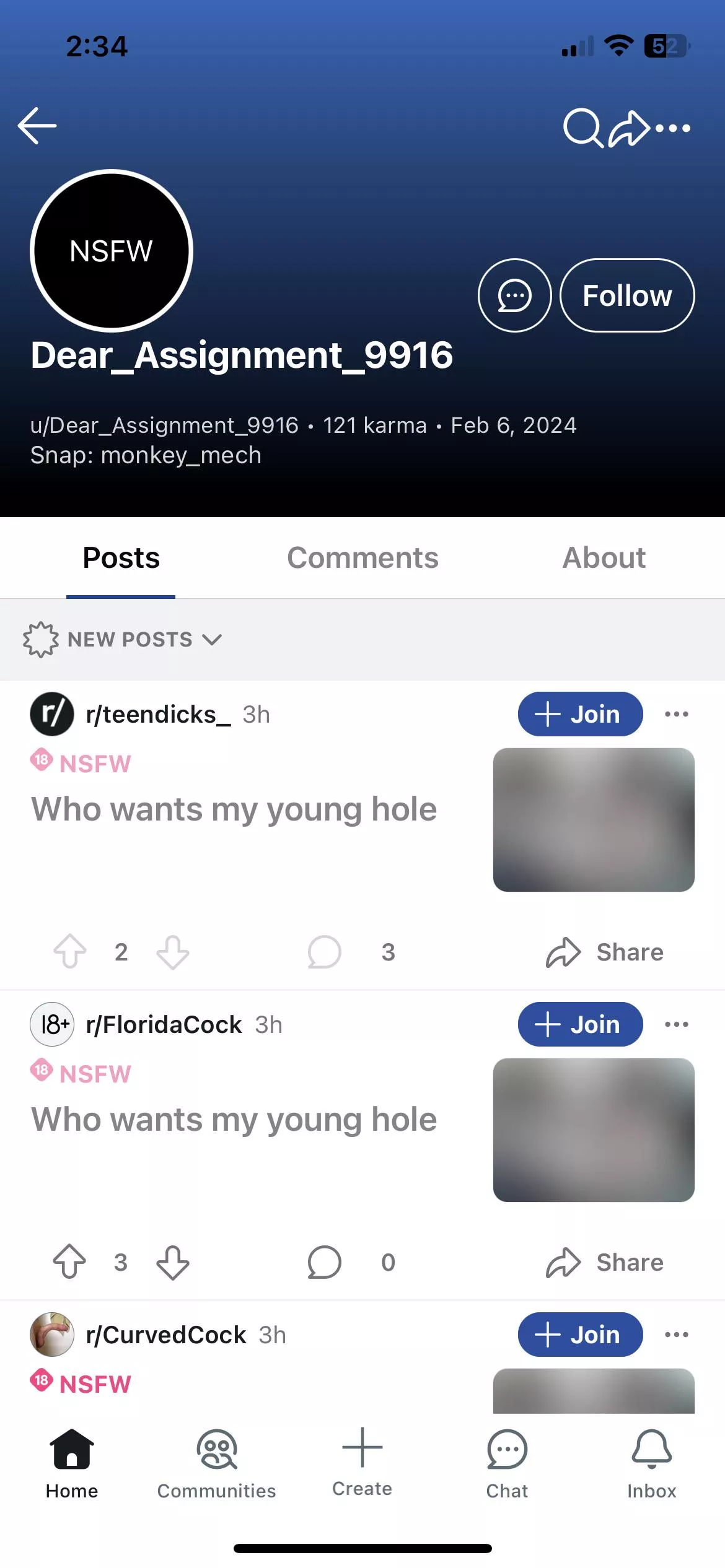Image resolution: width=725 pixels, height=1568 pixels.
Task: Open the profile overflow menu
Action: [x=673, y=128]
